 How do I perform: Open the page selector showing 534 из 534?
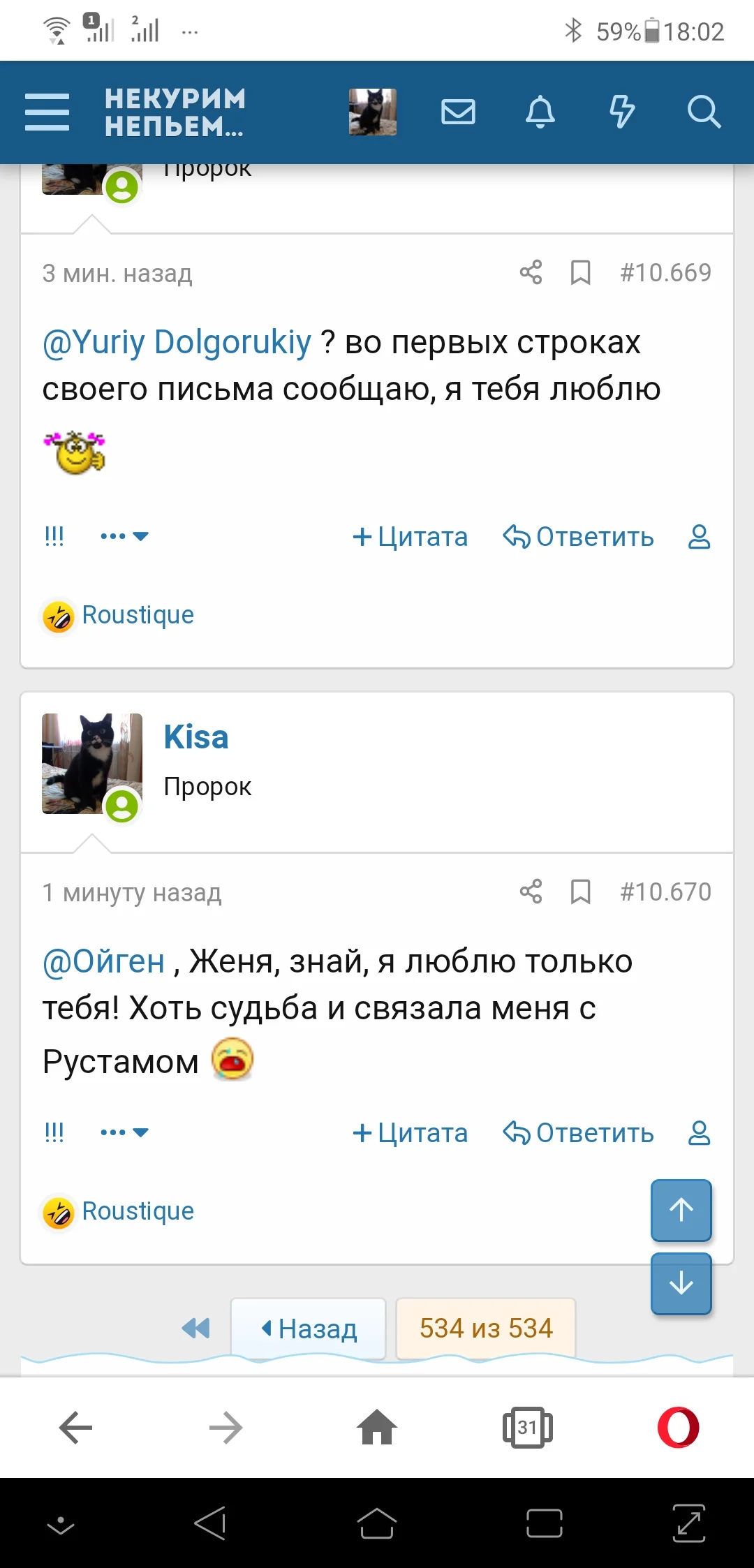click(485, 1329)
